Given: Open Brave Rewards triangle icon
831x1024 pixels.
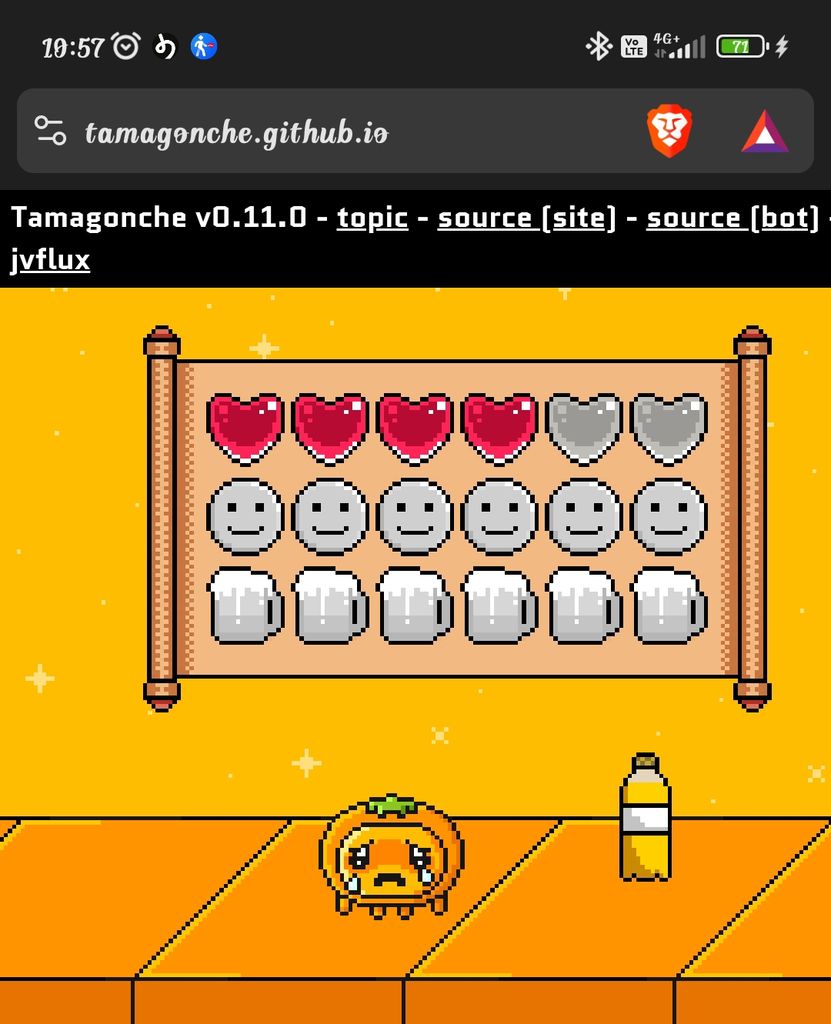Looking at the screenshot, I should tap(764, 131).
